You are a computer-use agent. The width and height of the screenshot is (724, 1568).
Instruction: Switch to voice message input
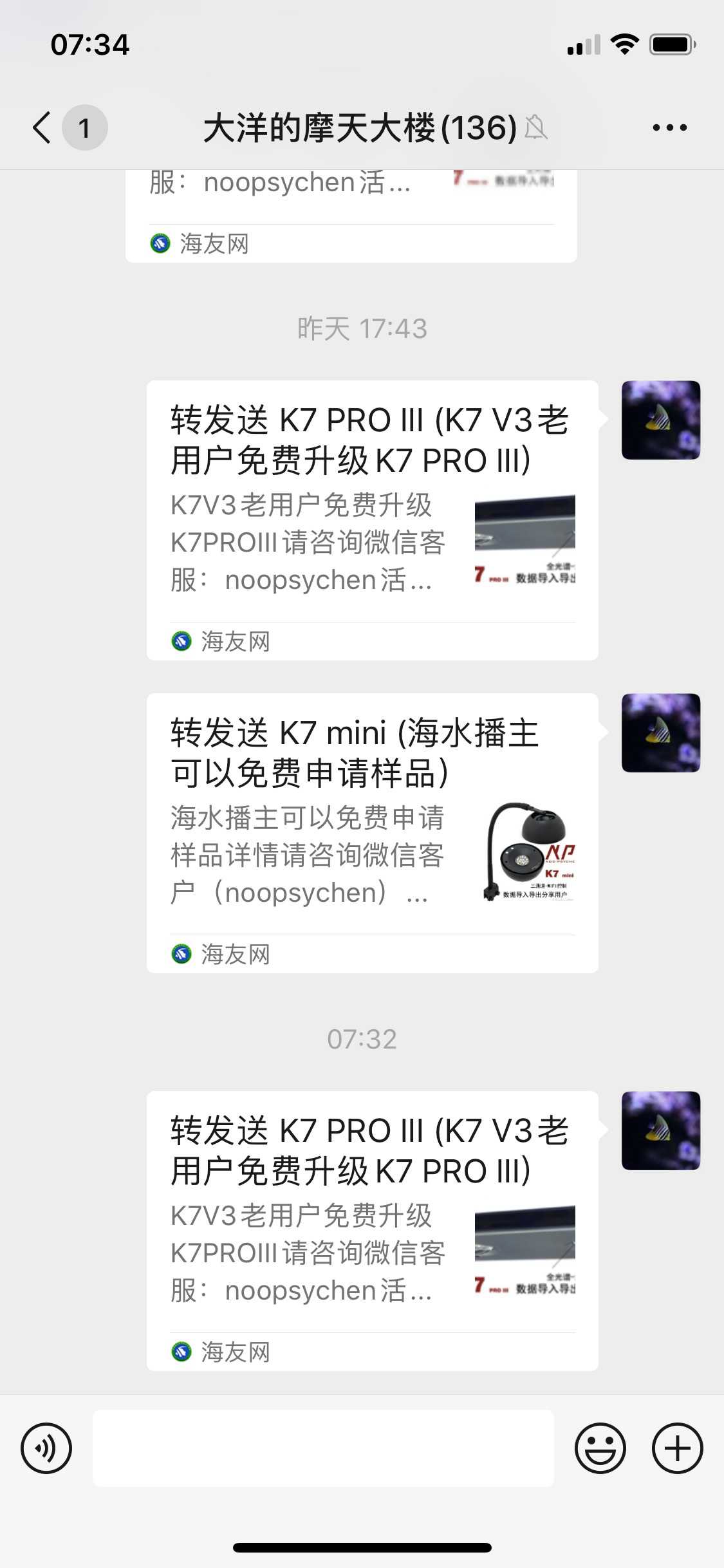click(x=46, y=1448)
